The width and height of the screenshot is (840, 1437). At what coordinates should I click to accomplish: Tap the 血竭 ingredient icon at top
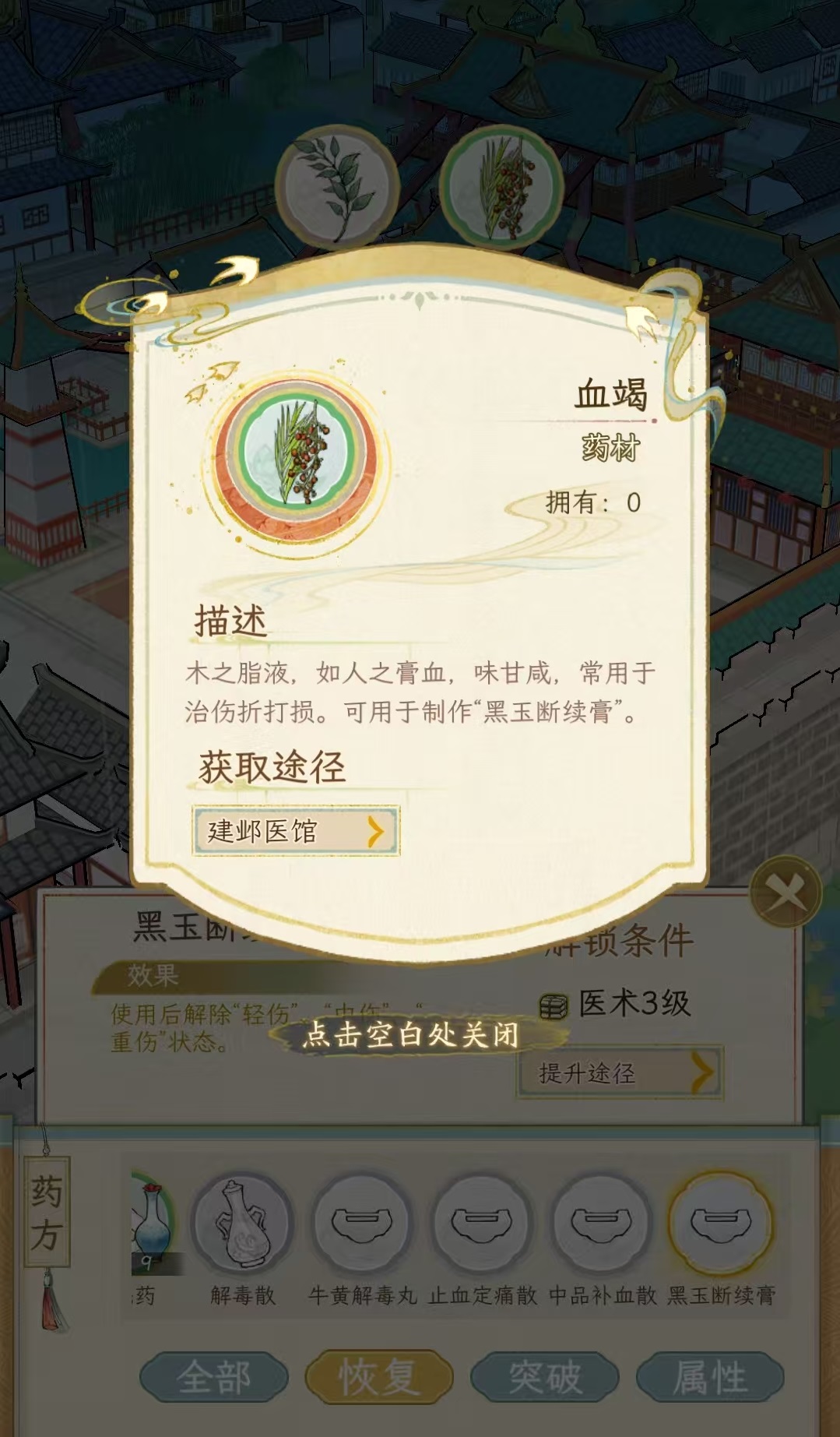click(502, 187)
